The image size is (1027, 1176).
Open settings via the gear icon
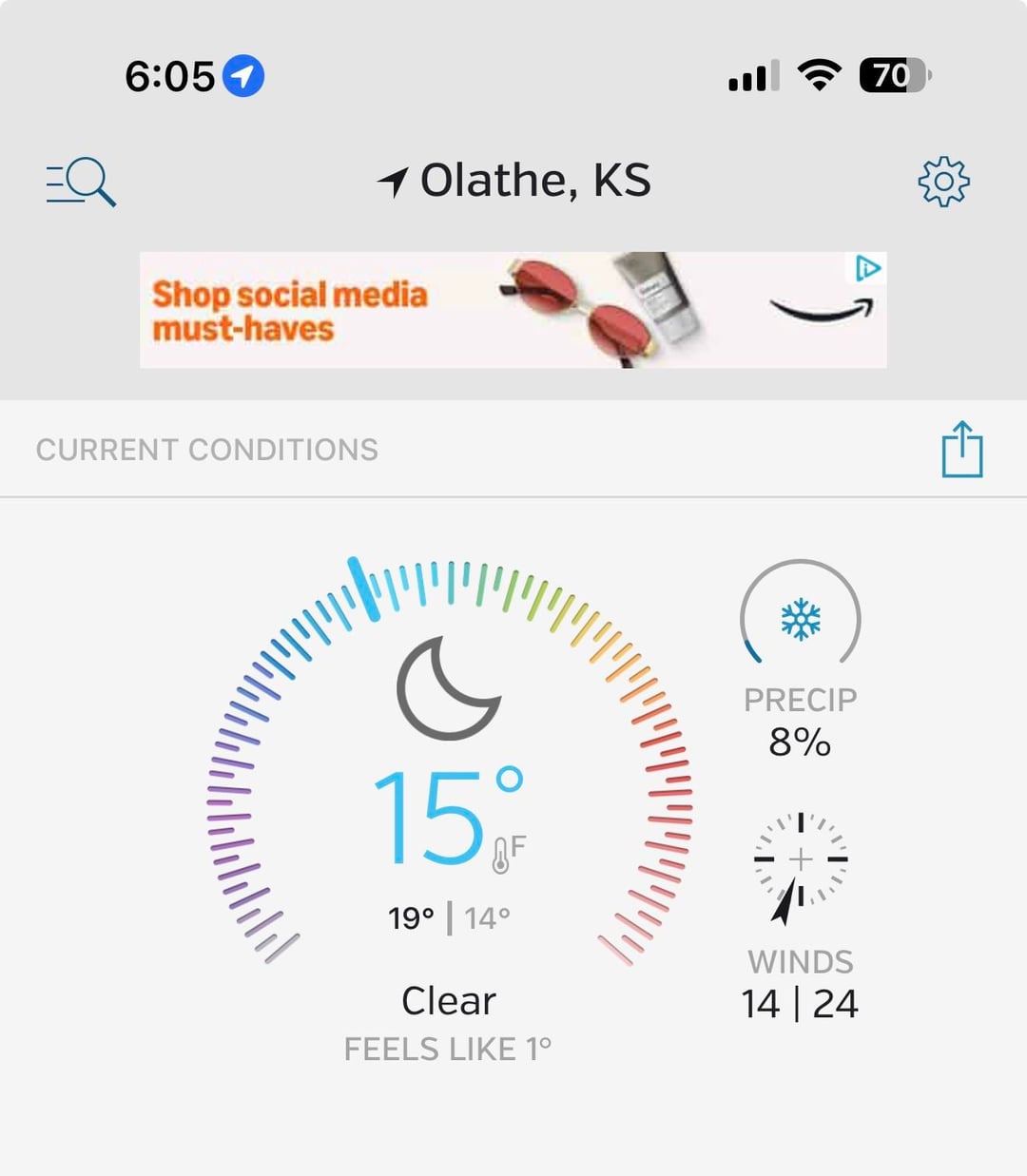click(942, 182)
